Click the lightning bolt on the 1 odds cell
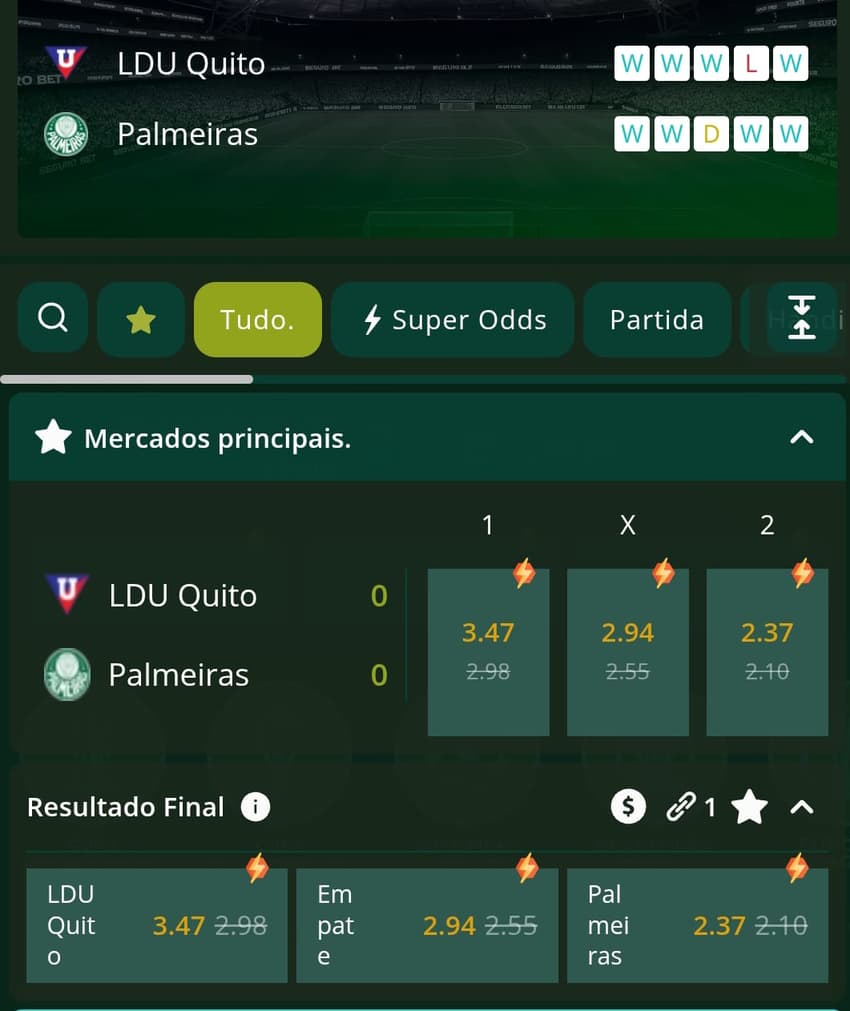 [524, 571]
